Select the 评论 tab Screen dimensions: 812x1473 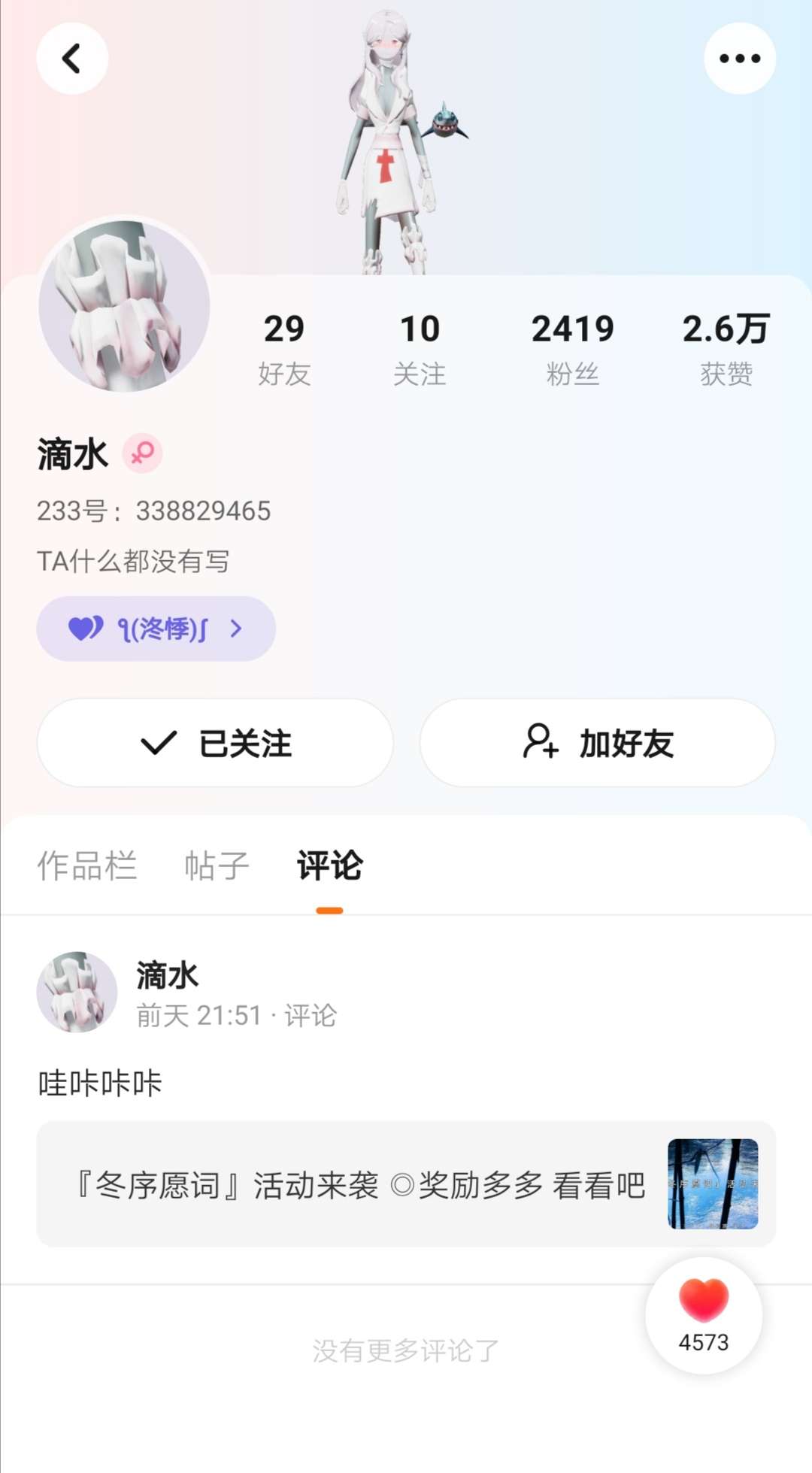pyautogui.click(x=329, y=865)
